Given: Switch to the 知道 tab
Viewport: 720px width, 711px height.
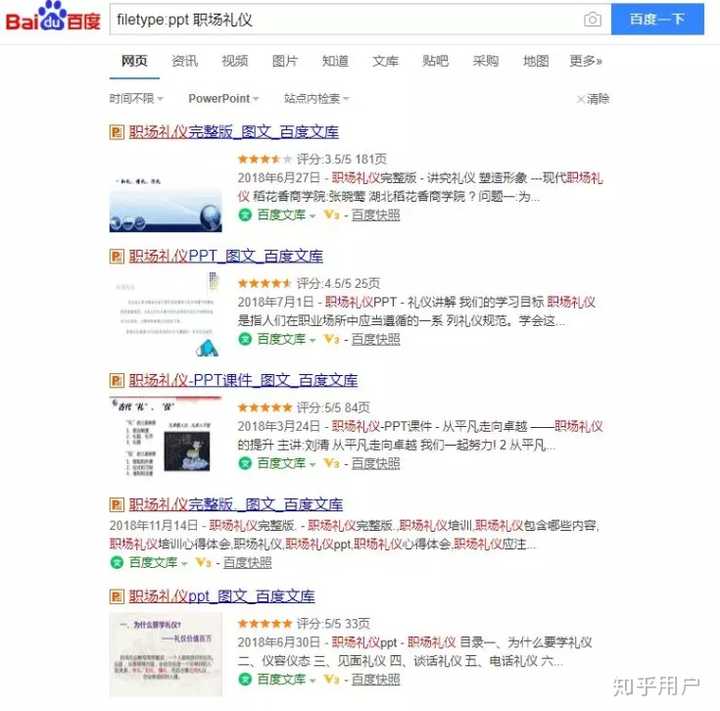Looking at the screenshot, I should 335,61.
